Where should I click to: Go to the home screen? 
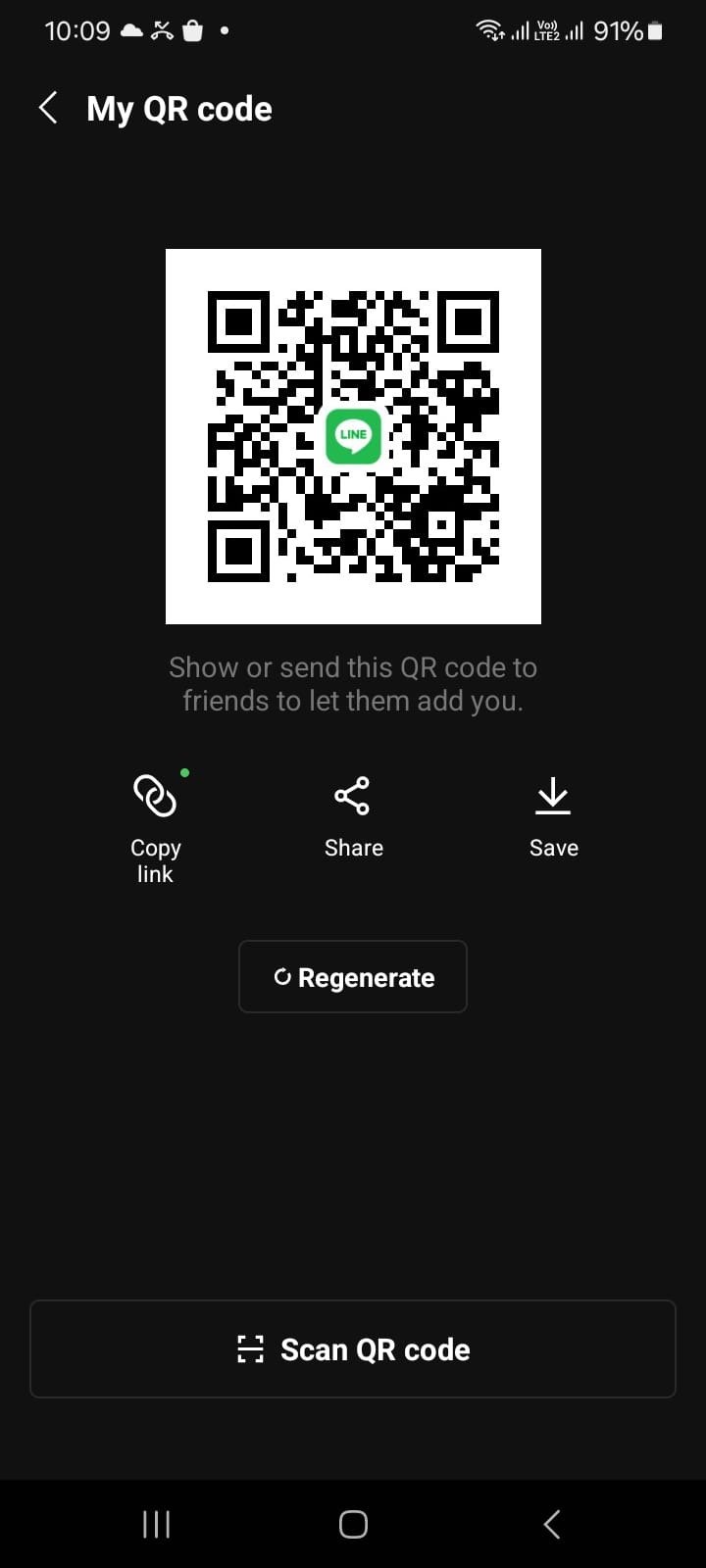tap(353, 1524)
